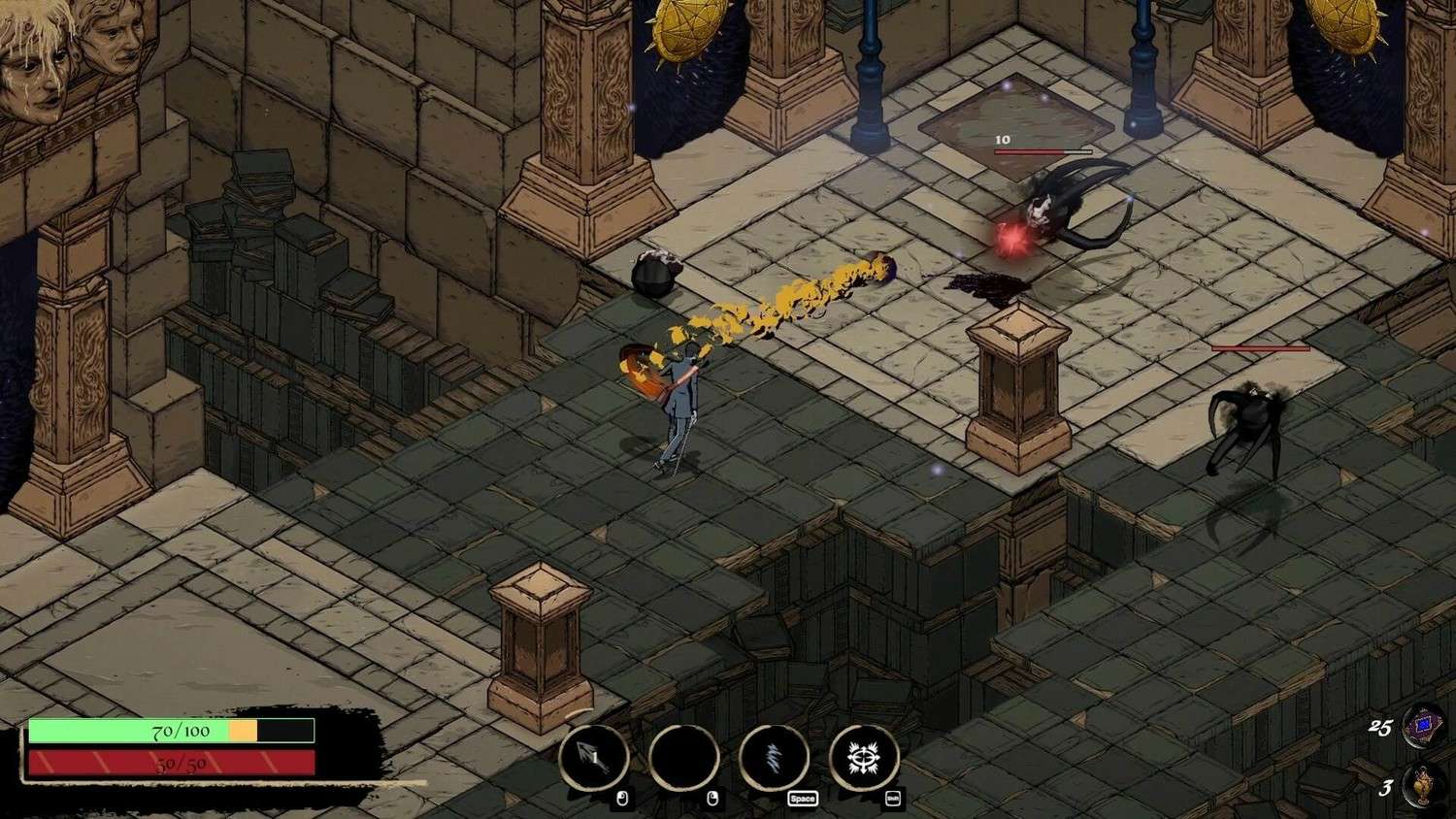Activate the arrow attack ability slot
The height and width of the screenshot is (819, 1456).
coord(594,758)
